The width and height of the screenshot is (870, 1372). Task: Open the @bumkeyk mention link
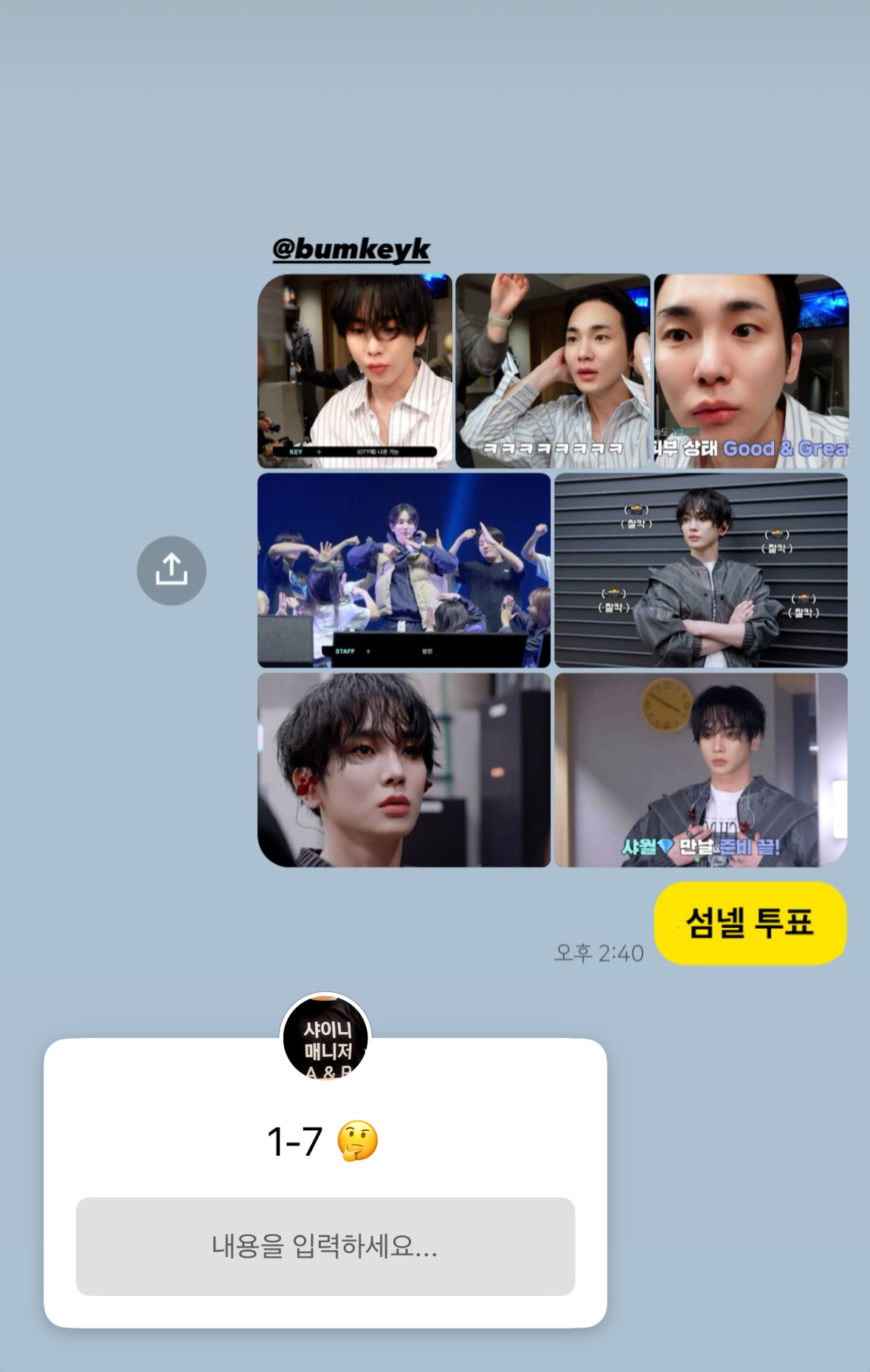click(351, 249)
